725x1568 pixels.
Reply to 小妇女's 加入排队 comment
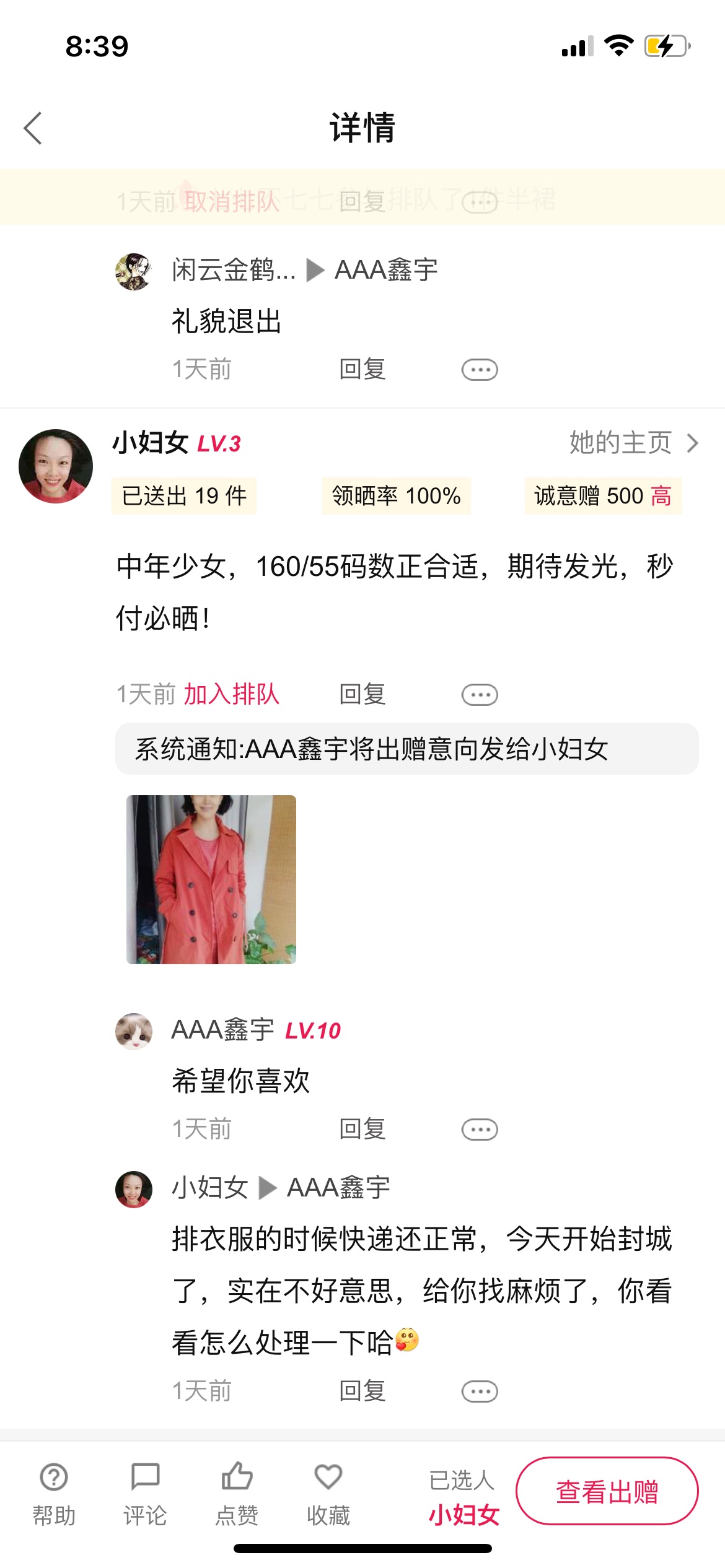[362, 694]
